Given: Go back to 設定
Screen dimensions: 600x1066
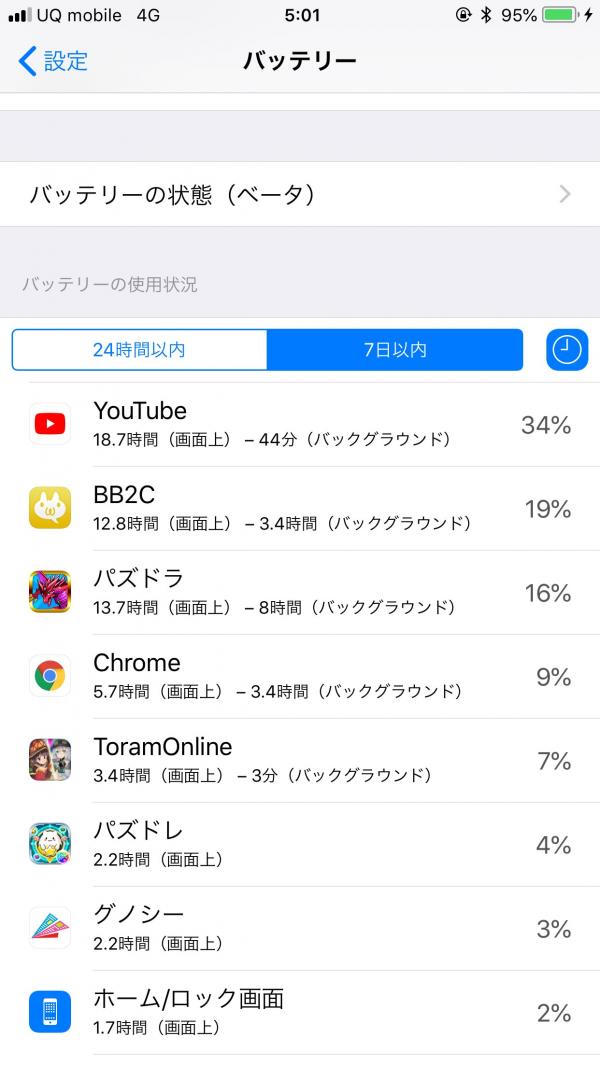Looking at the screenshot, I should click(54, 61).
